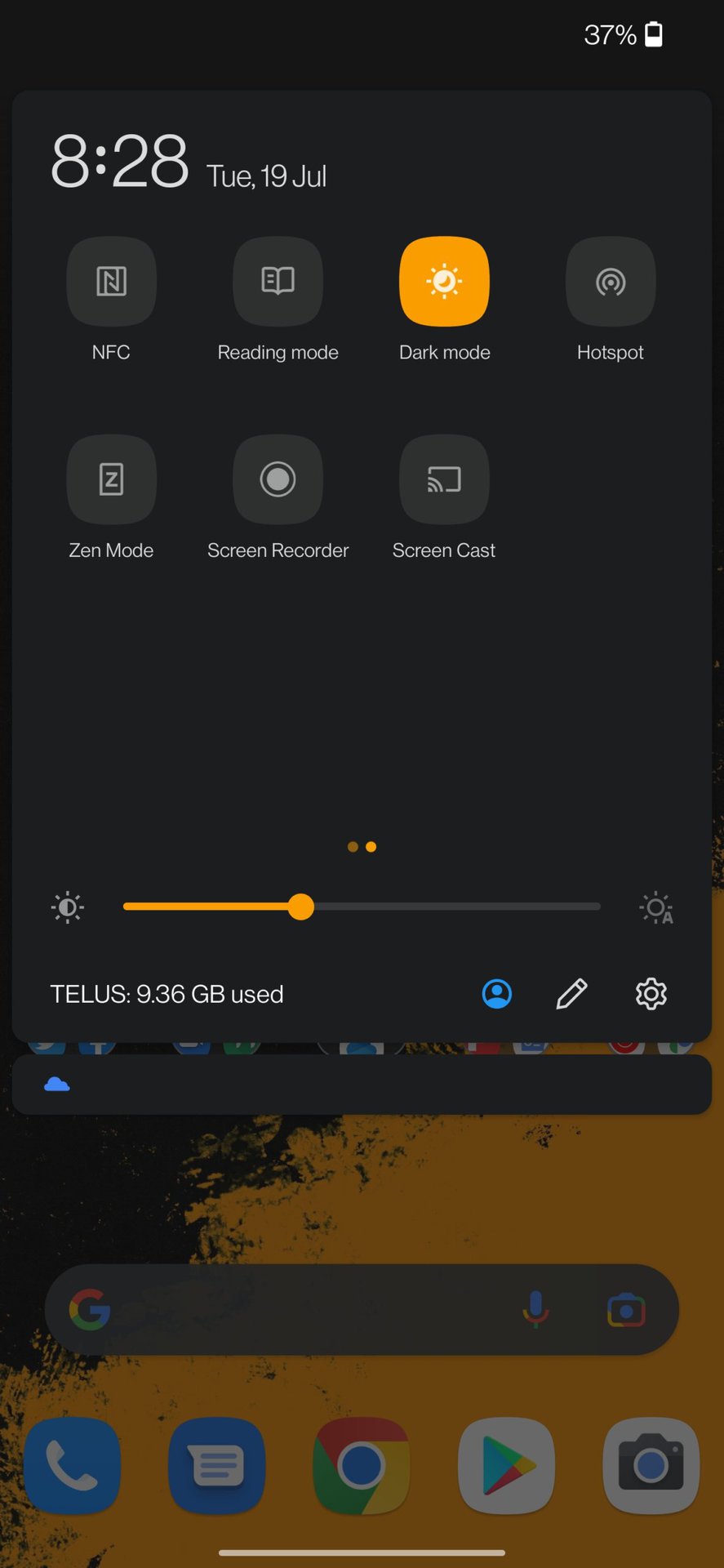Turn on the NFC tile
The width and height of the screenshot is (724, 1568).
(x=111, y=282)
